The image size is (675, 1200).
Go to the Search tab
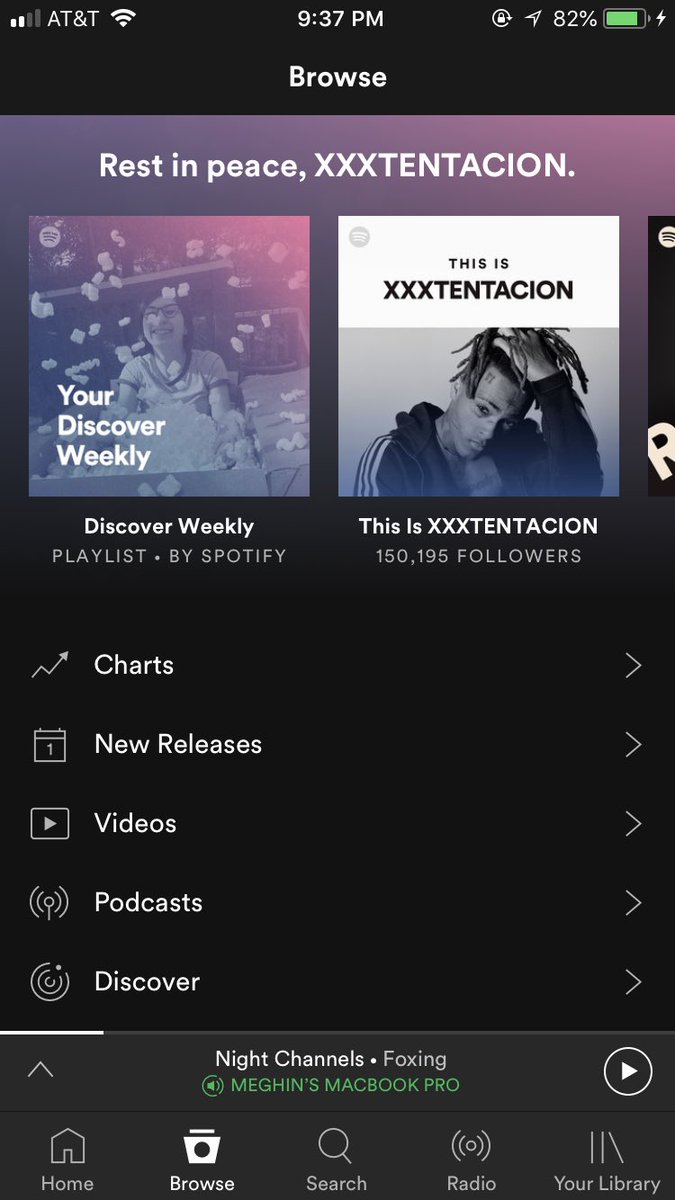336,1160
